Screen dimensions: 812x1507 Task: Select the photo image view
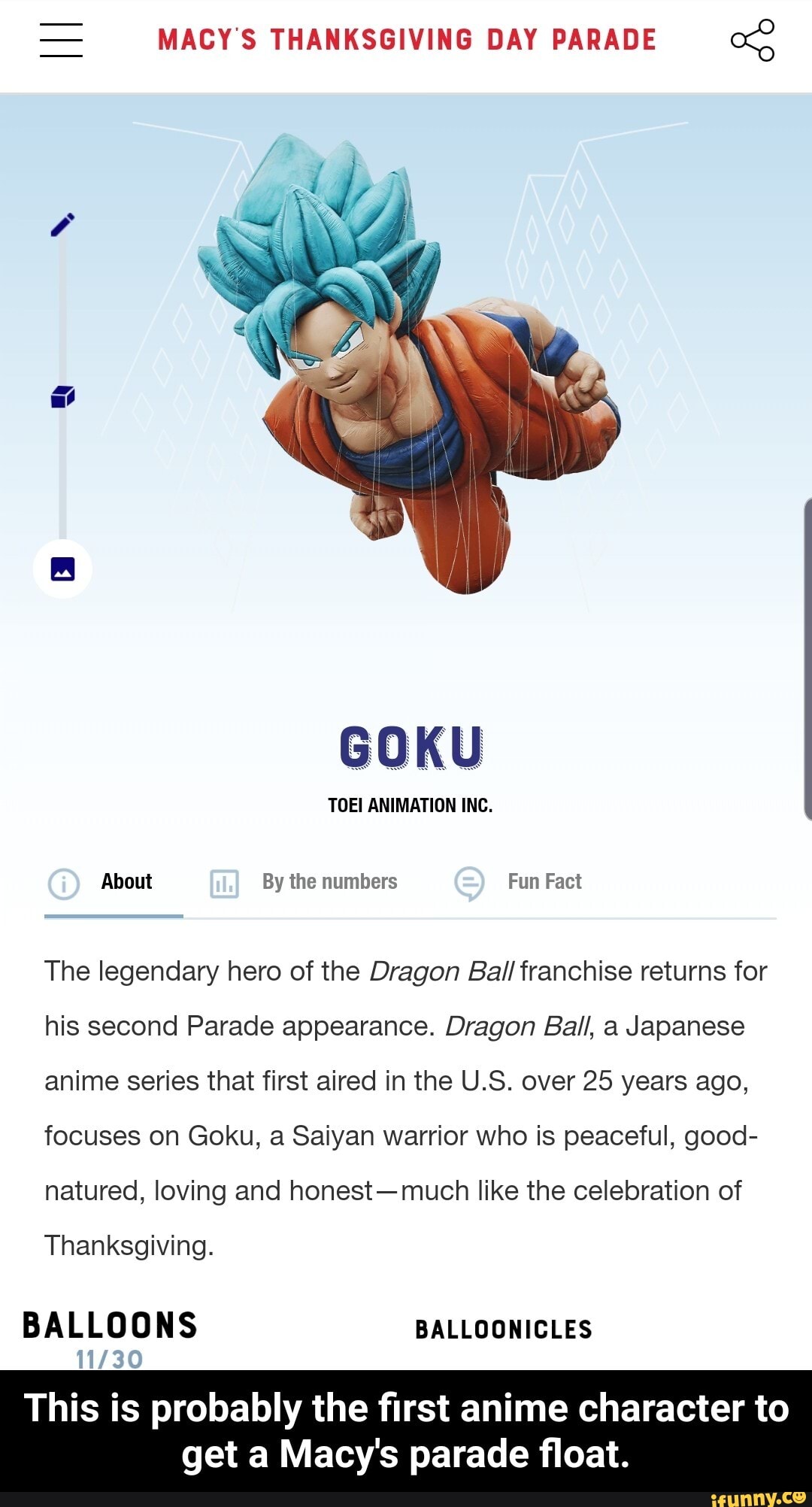pos(63,569)
